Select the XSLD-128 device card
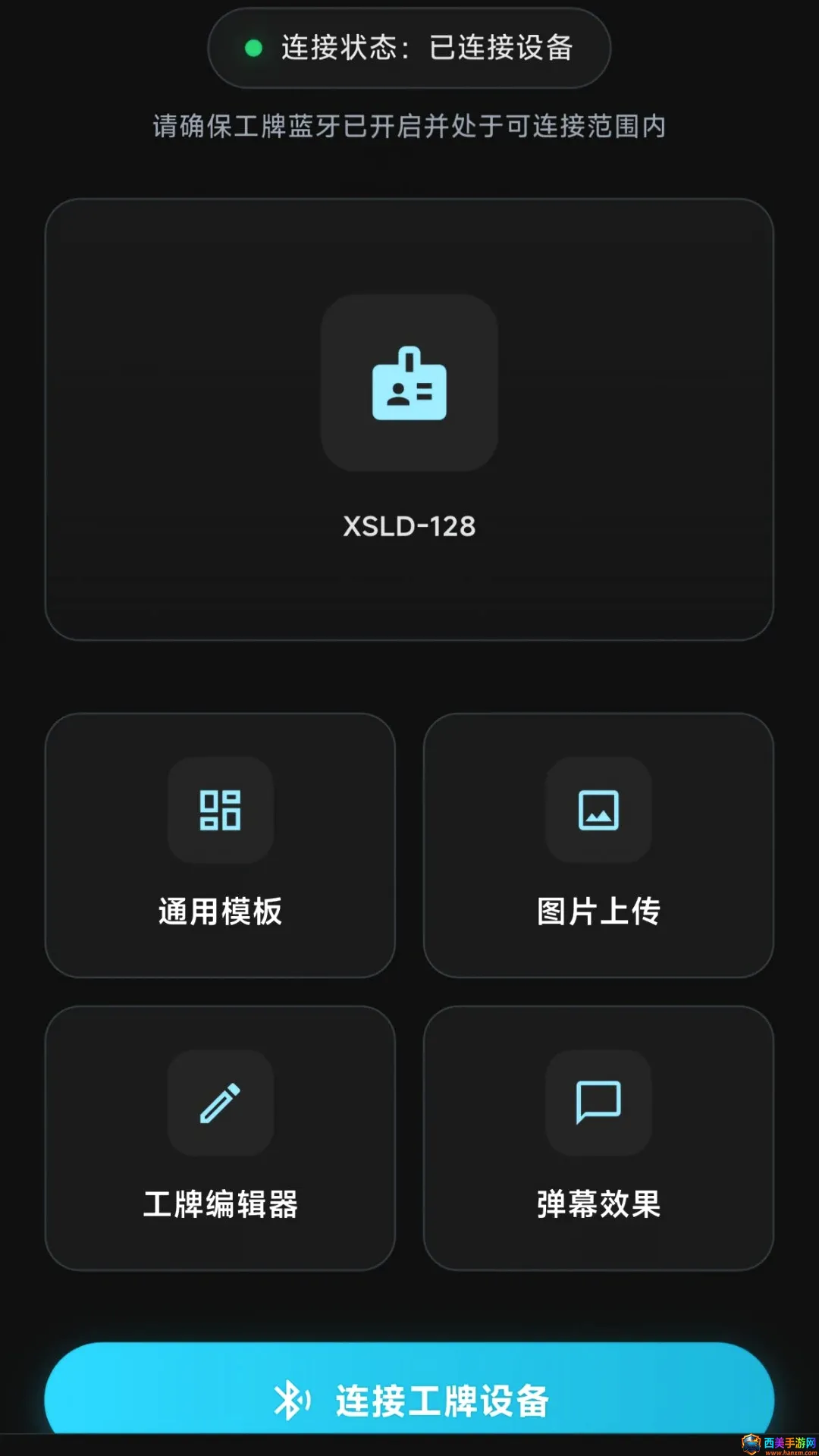Viewport: 819px width, 1456px height. click(409, 419)
